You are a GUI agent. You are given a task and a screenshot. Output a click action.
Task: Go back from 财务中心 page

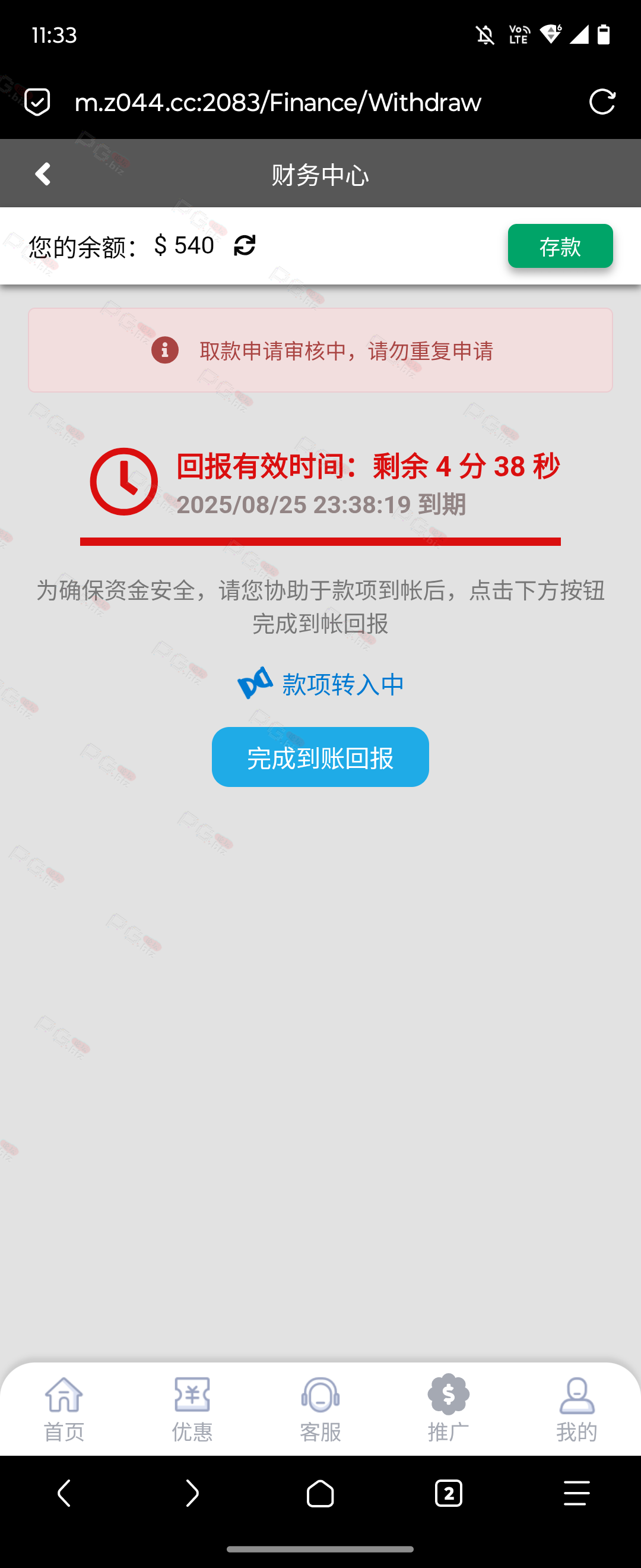(x=43, y=174)
